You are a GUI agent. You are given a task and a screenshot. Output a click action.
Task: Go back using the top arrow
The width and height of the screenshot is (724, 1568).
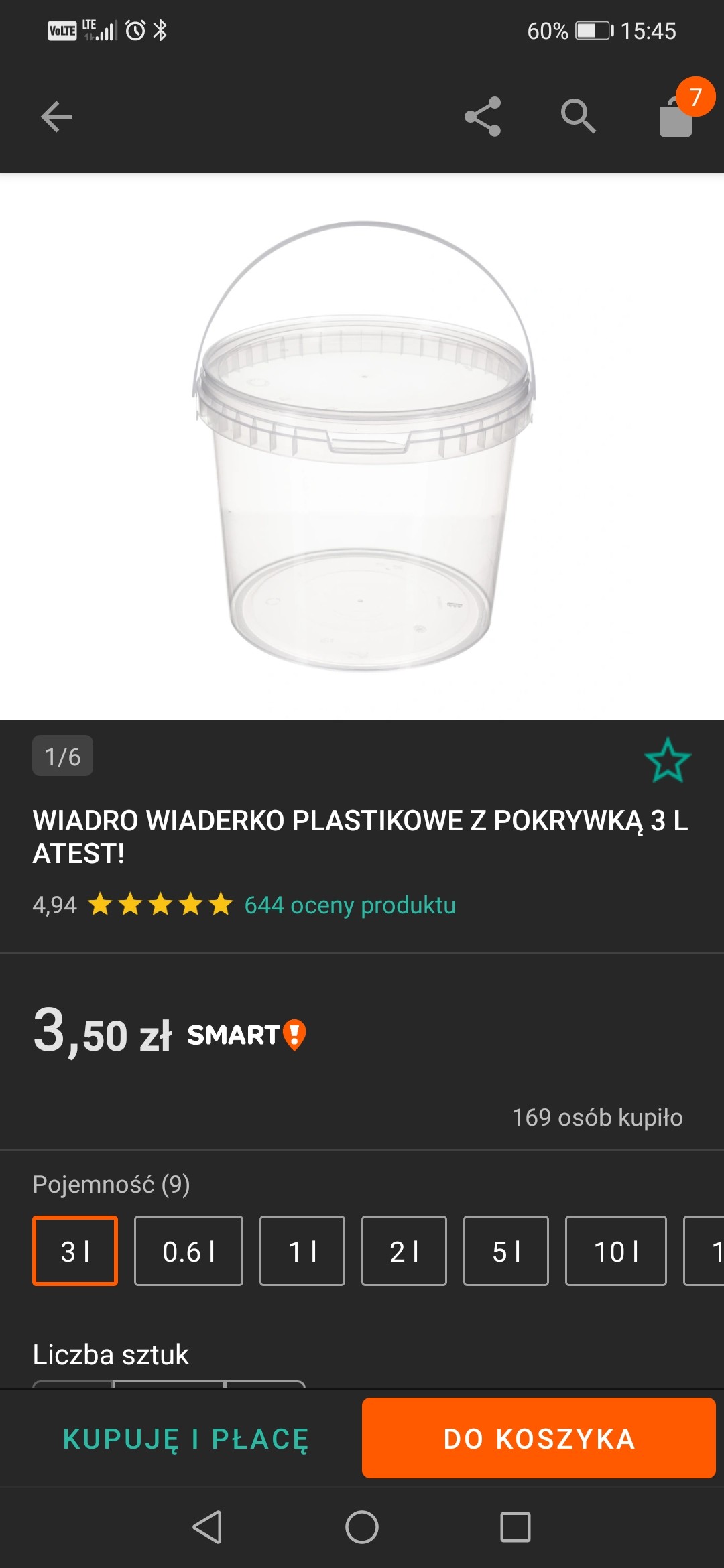56,117
